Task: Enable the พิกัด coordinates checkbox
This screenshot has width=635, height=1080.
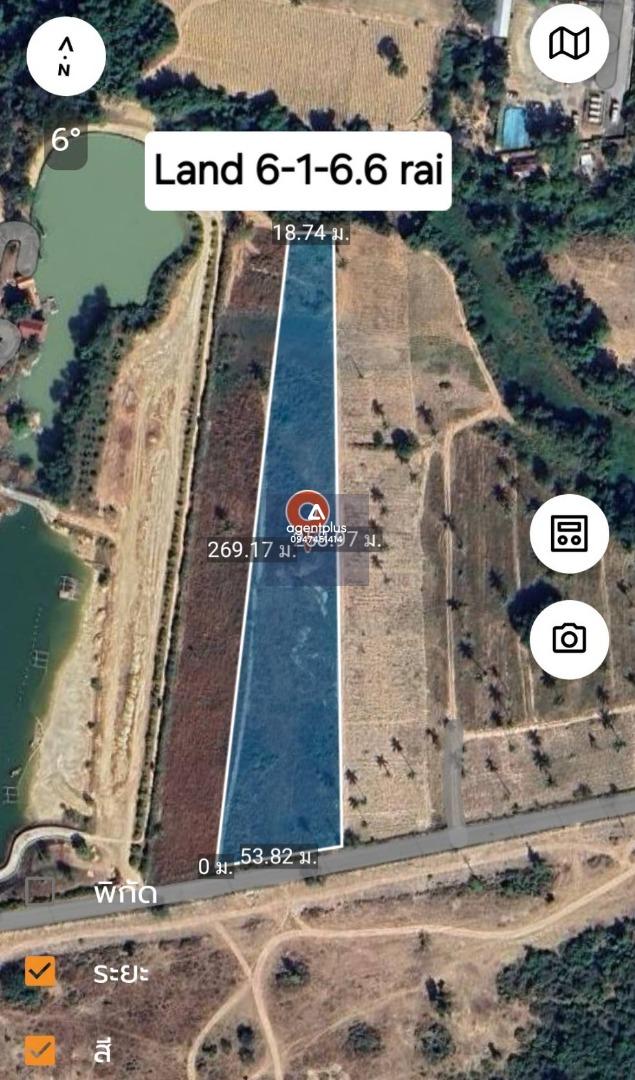Action: [40, 891]
